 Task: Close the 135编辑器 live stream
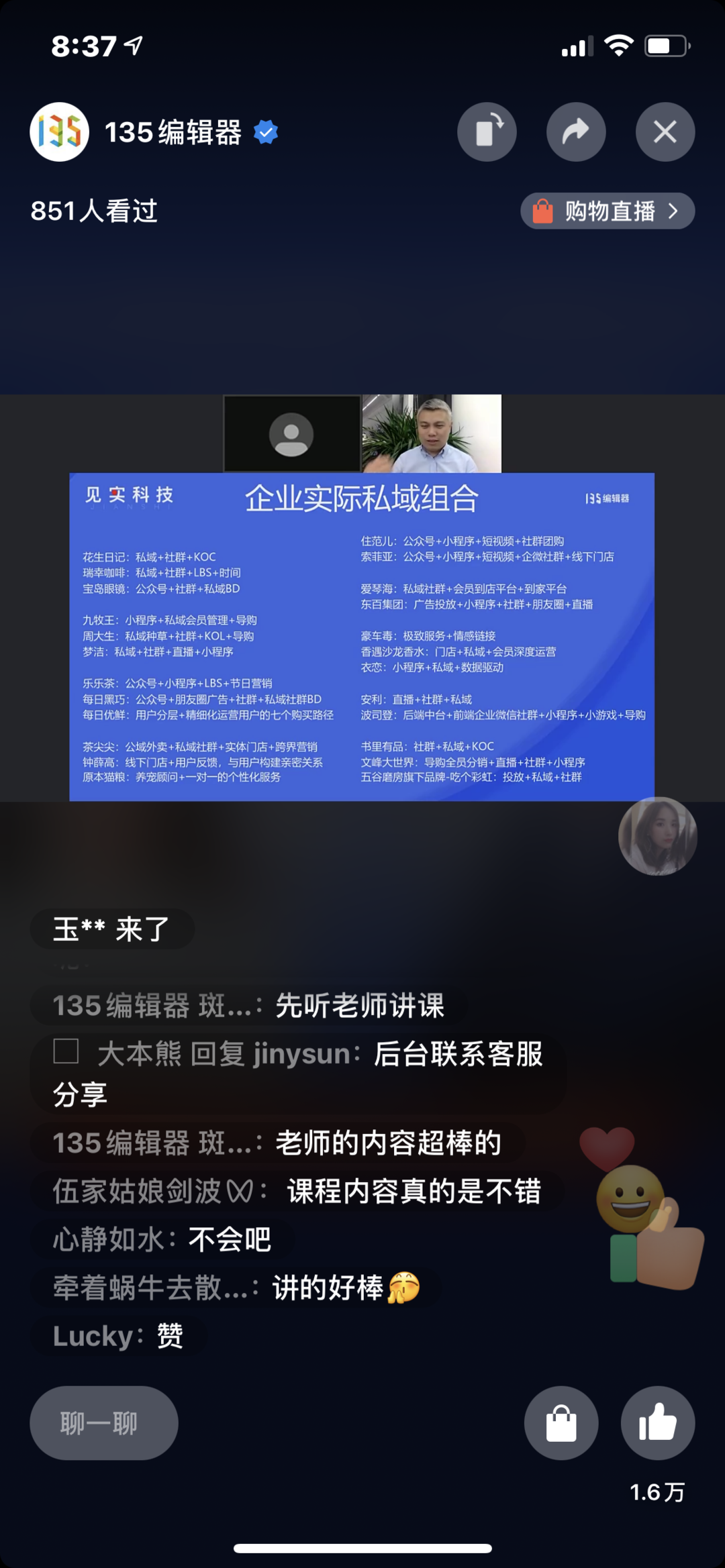click(x=665, y=132)
